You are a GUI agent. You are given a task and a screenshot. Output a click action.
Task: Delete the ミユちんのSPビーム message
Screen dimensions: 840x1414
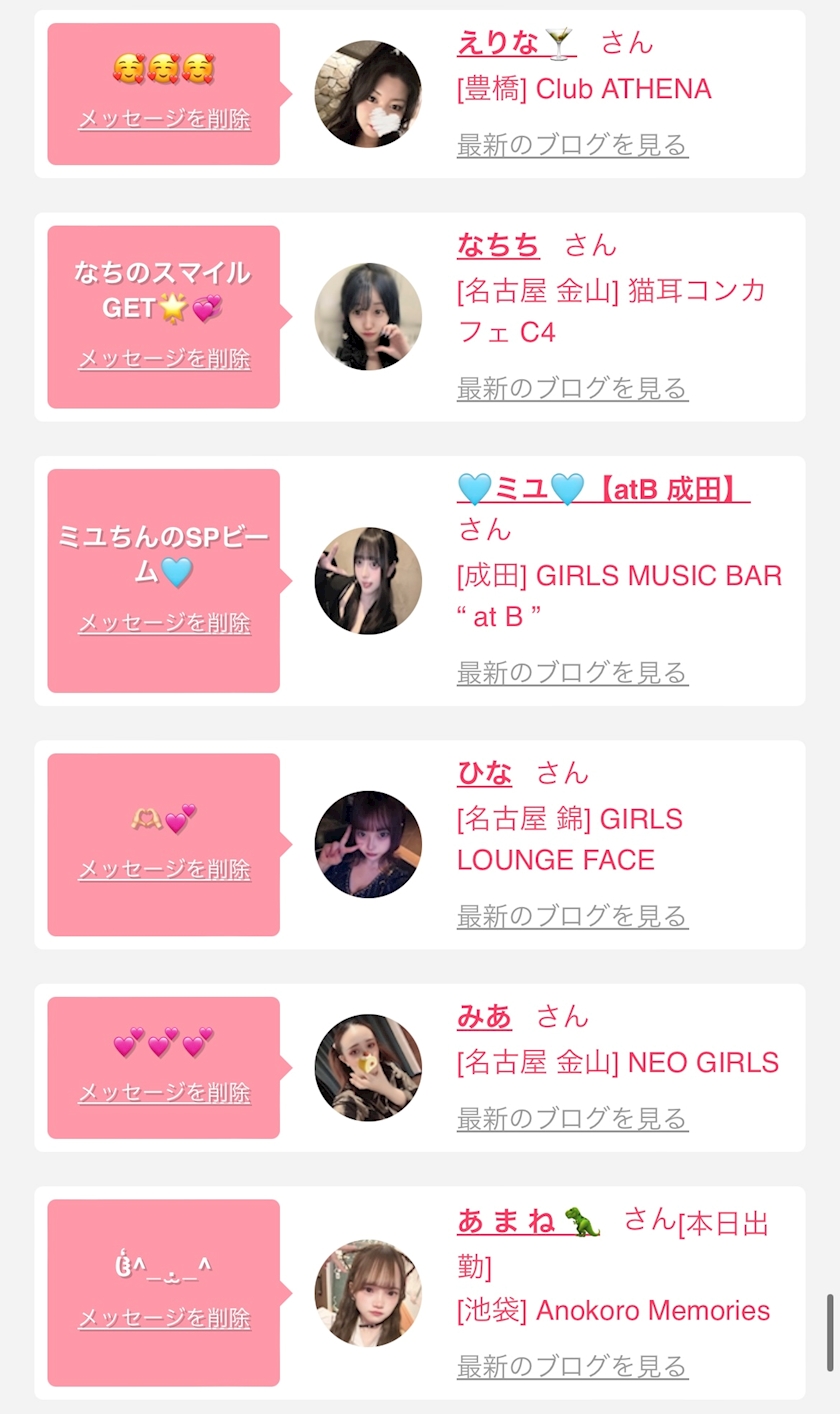(x=164, y=623)
